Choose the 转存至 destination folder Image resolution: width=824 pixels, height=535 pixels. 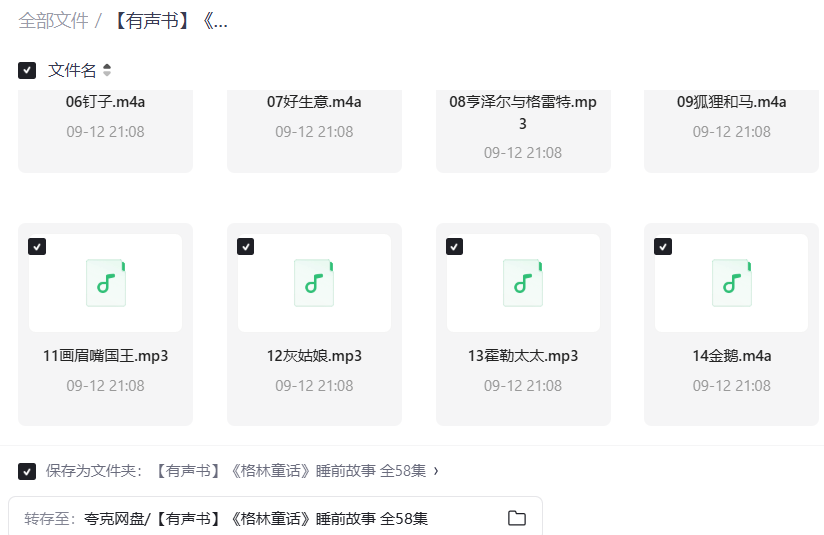pos(516,518)
